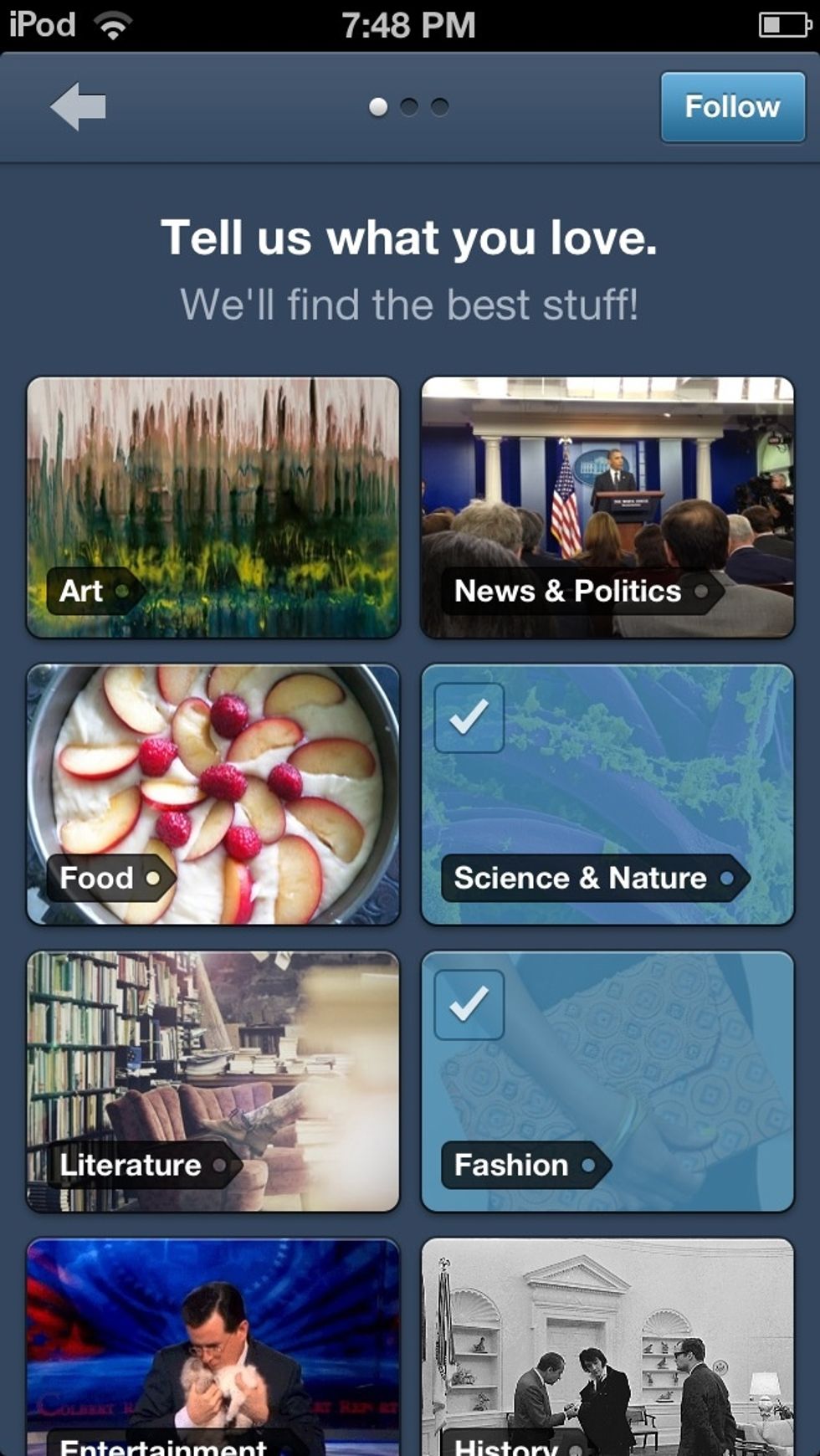This screenshot has height=1456, width=820.
Task: Tap the Follow button
Action: pyautogui.click(x=732, y=107)
